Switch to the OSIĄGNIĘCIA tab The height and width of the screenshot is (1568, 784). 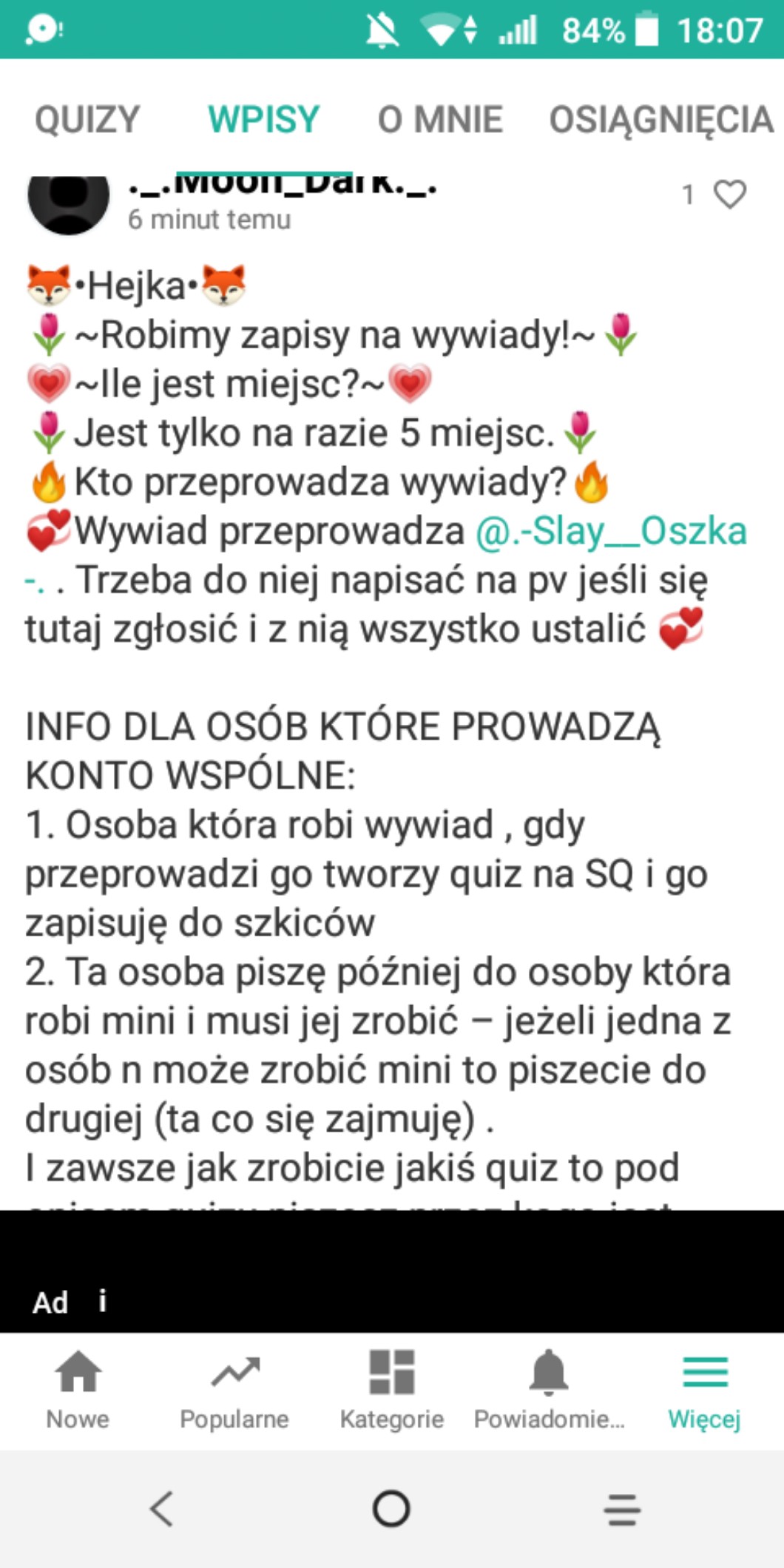point(660,119)
